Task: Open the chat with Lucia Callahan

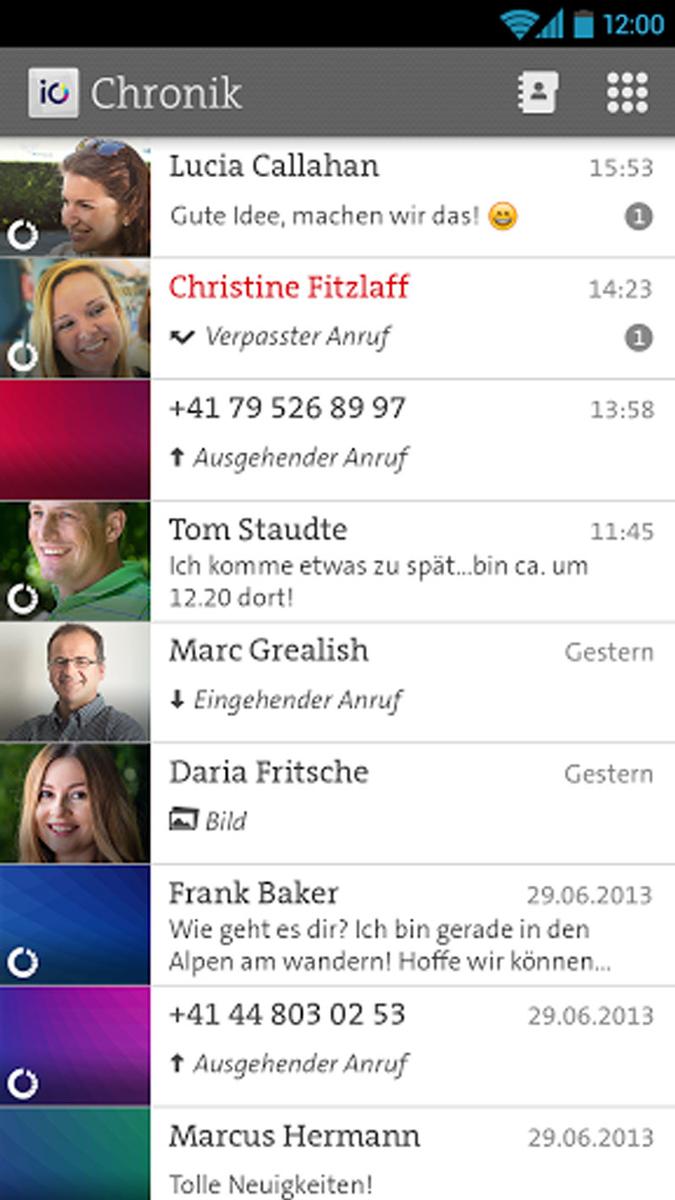Action: tap(337, 197)
